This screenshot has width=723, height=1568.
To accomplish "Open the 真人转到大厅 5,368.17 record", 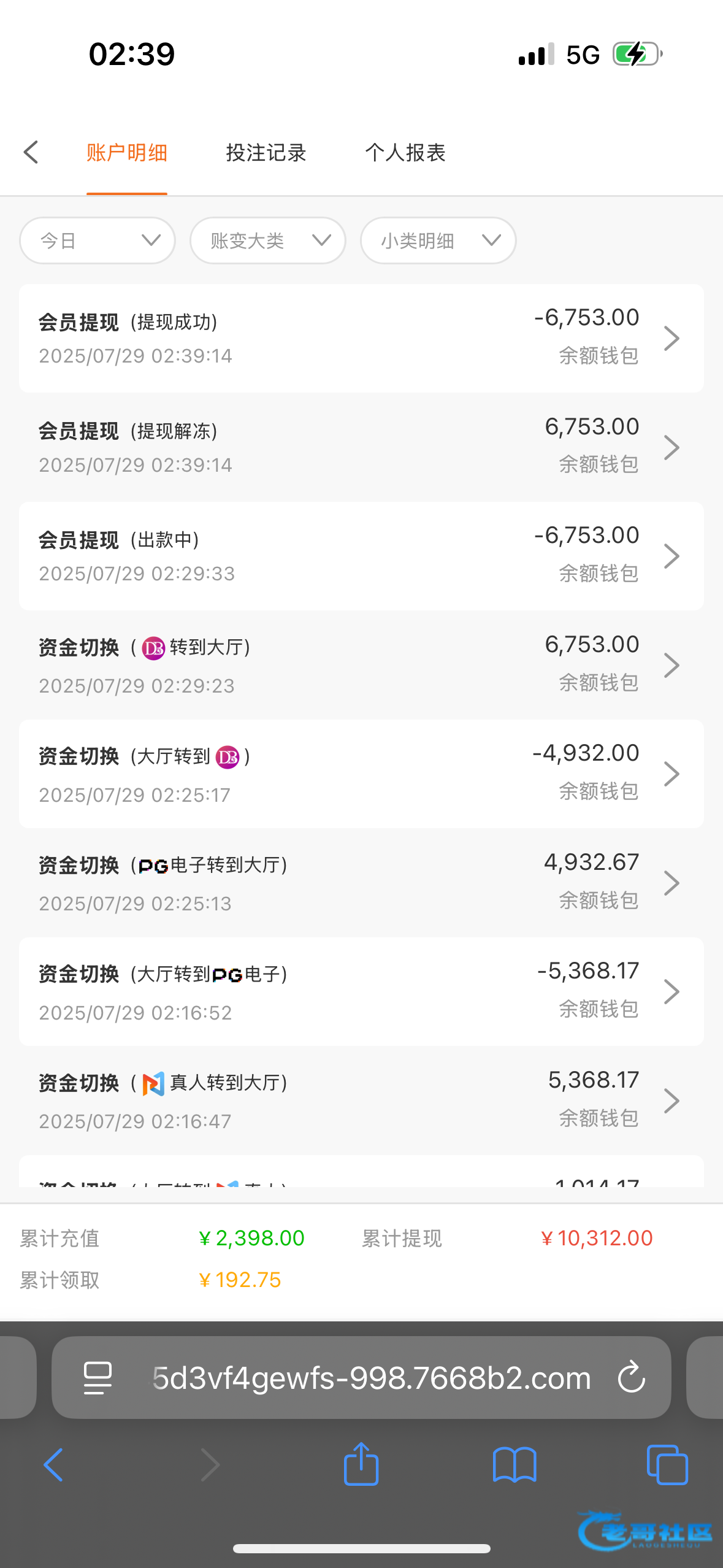I will coord(361,1101).
